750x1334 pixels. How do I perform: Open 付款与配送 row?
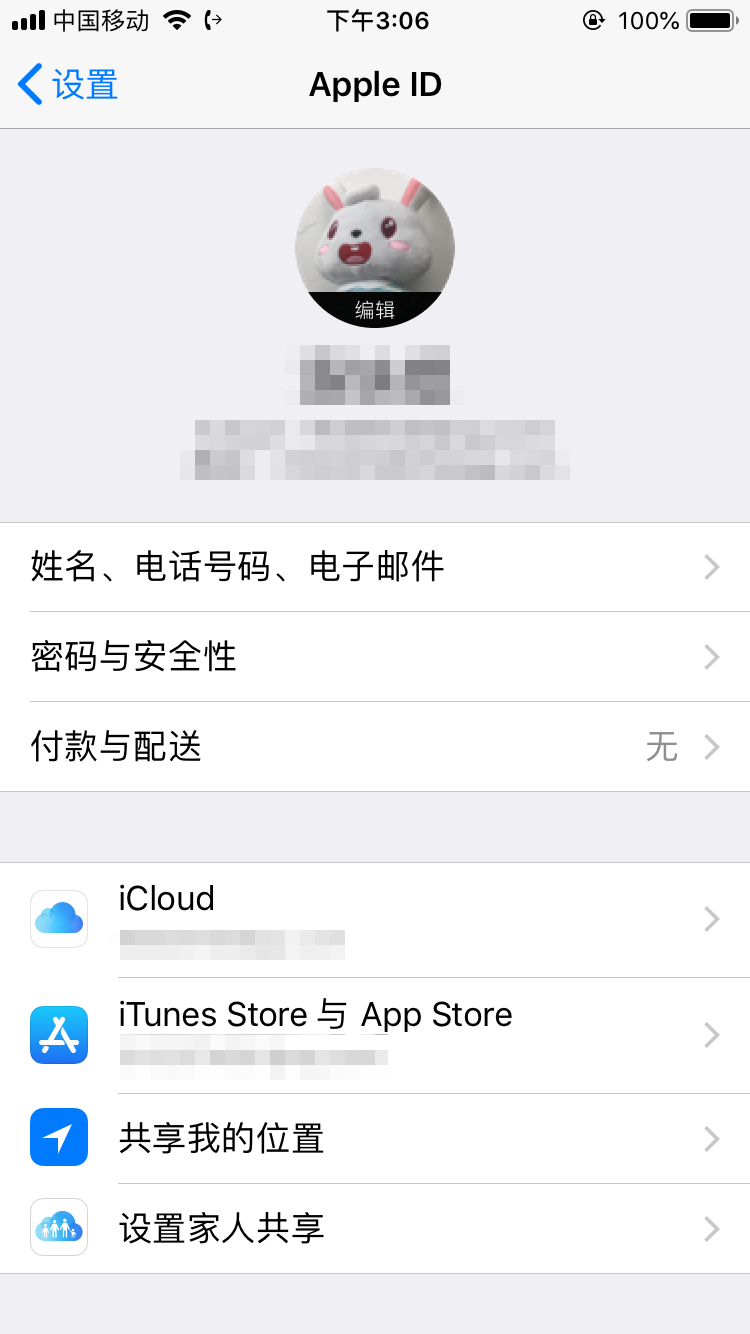pos(375,747)
